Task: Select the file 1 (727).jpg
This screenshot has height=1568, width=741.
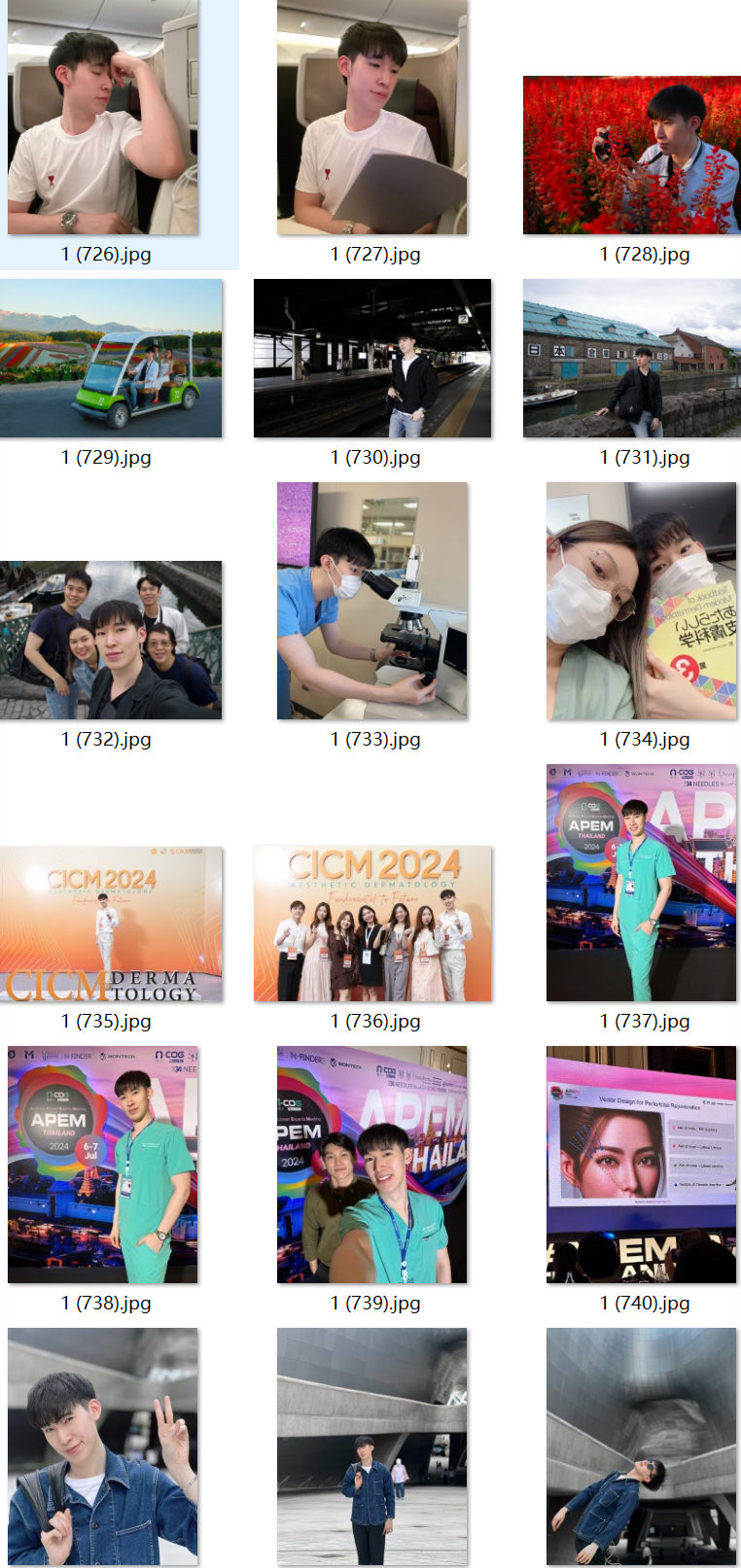Action: 372,118
